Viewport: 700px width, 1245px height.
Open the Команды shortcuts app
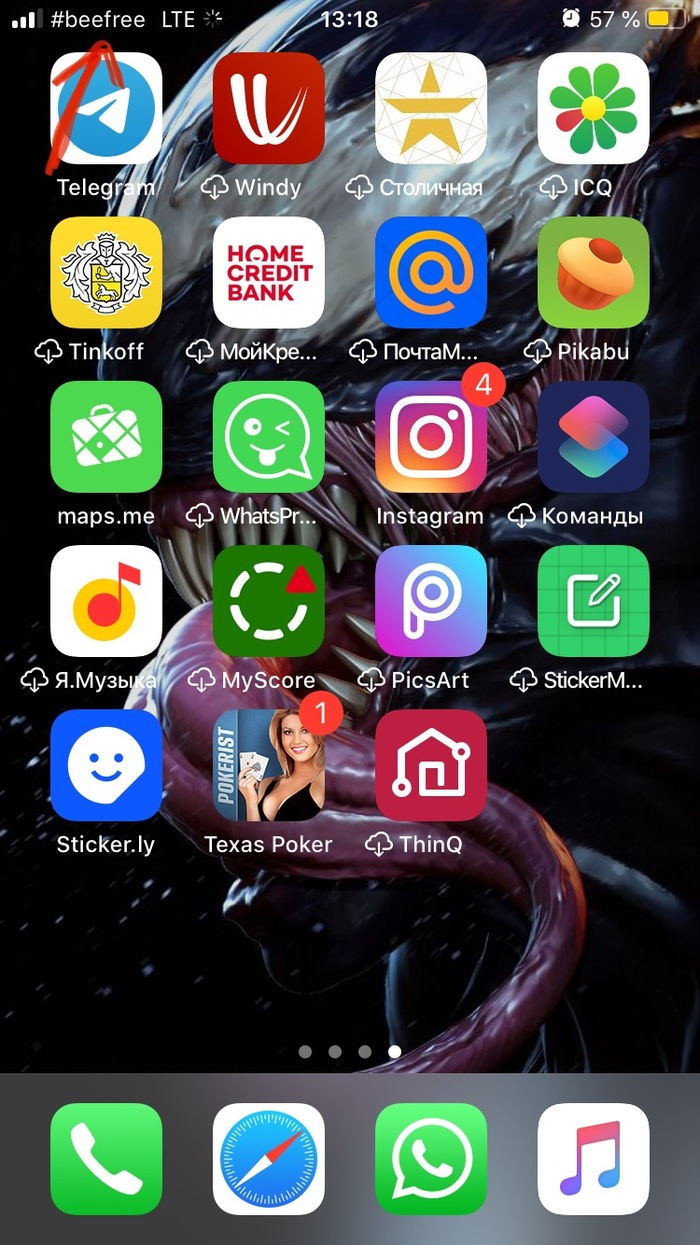pyautogui.click(x=593, y=437)
